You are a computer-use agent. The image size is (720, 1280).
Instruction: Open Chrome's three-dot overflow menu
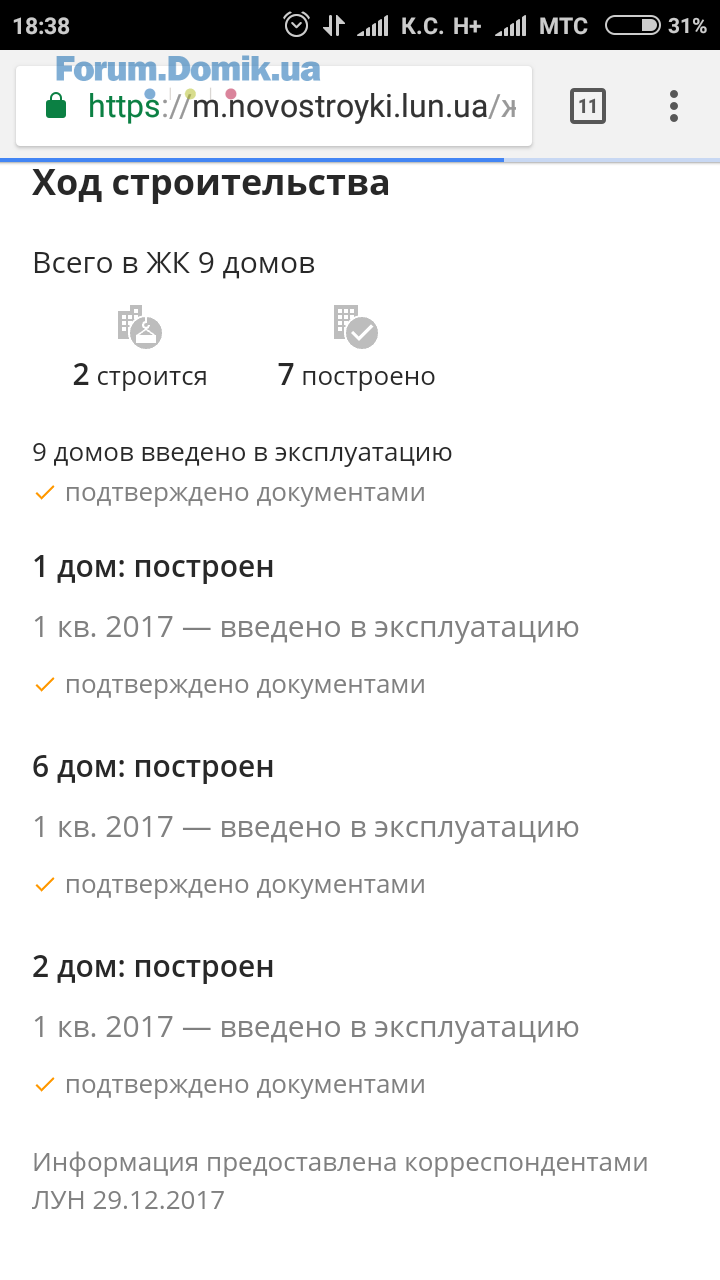point(674,106)
